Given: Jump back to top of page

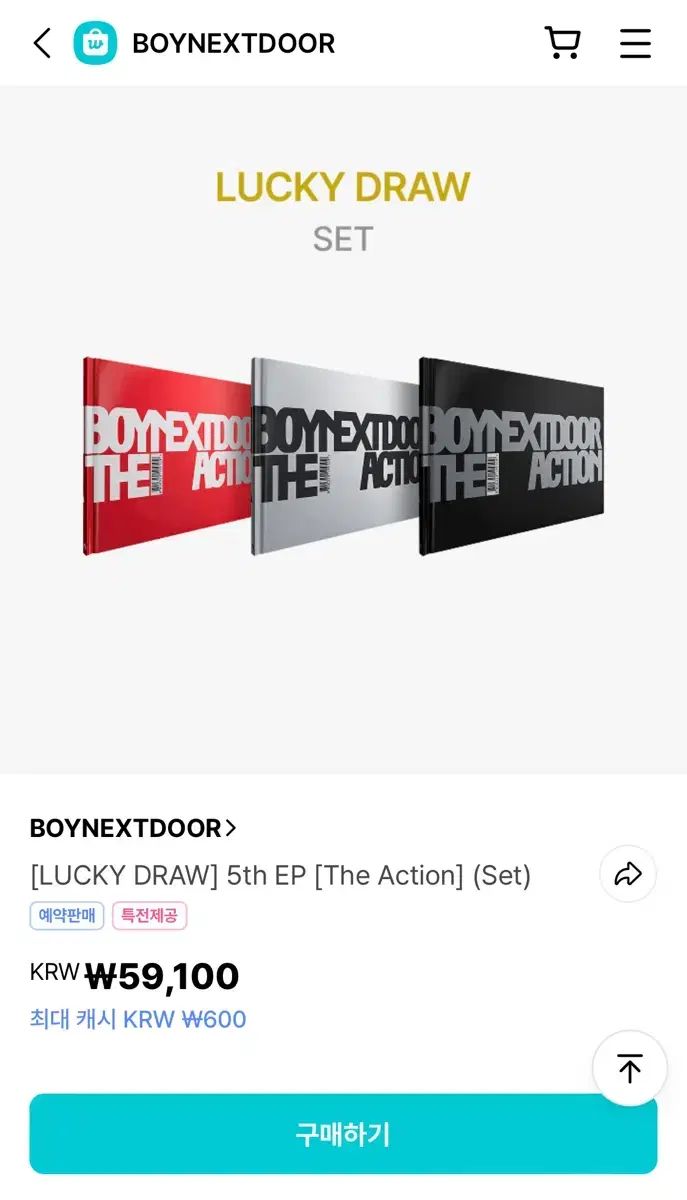Looking at the screenshot, I should (x=630, y=1068).
